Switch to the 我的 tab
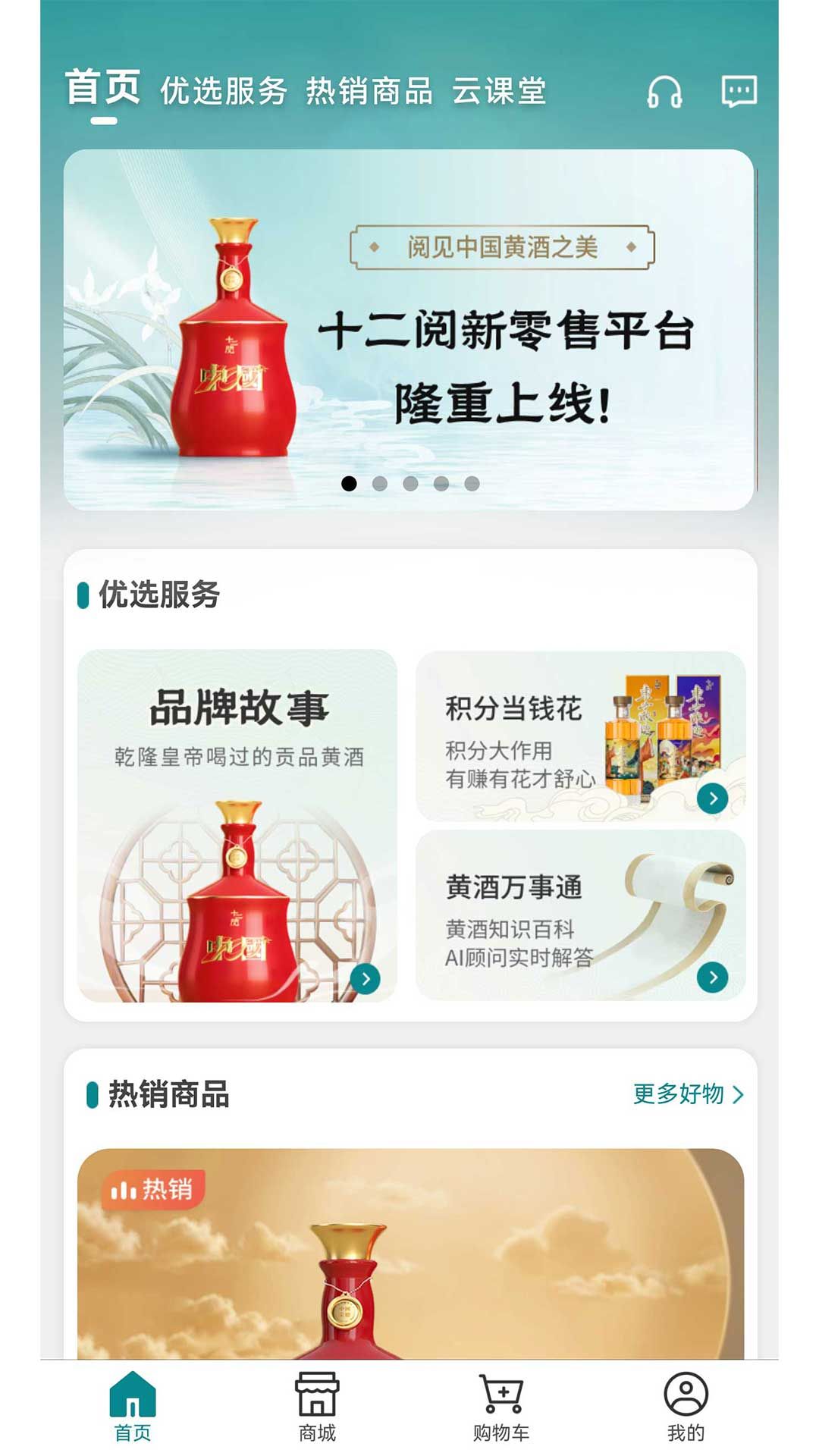This screenshot has width=819, height=1456. coord(686,1407)
